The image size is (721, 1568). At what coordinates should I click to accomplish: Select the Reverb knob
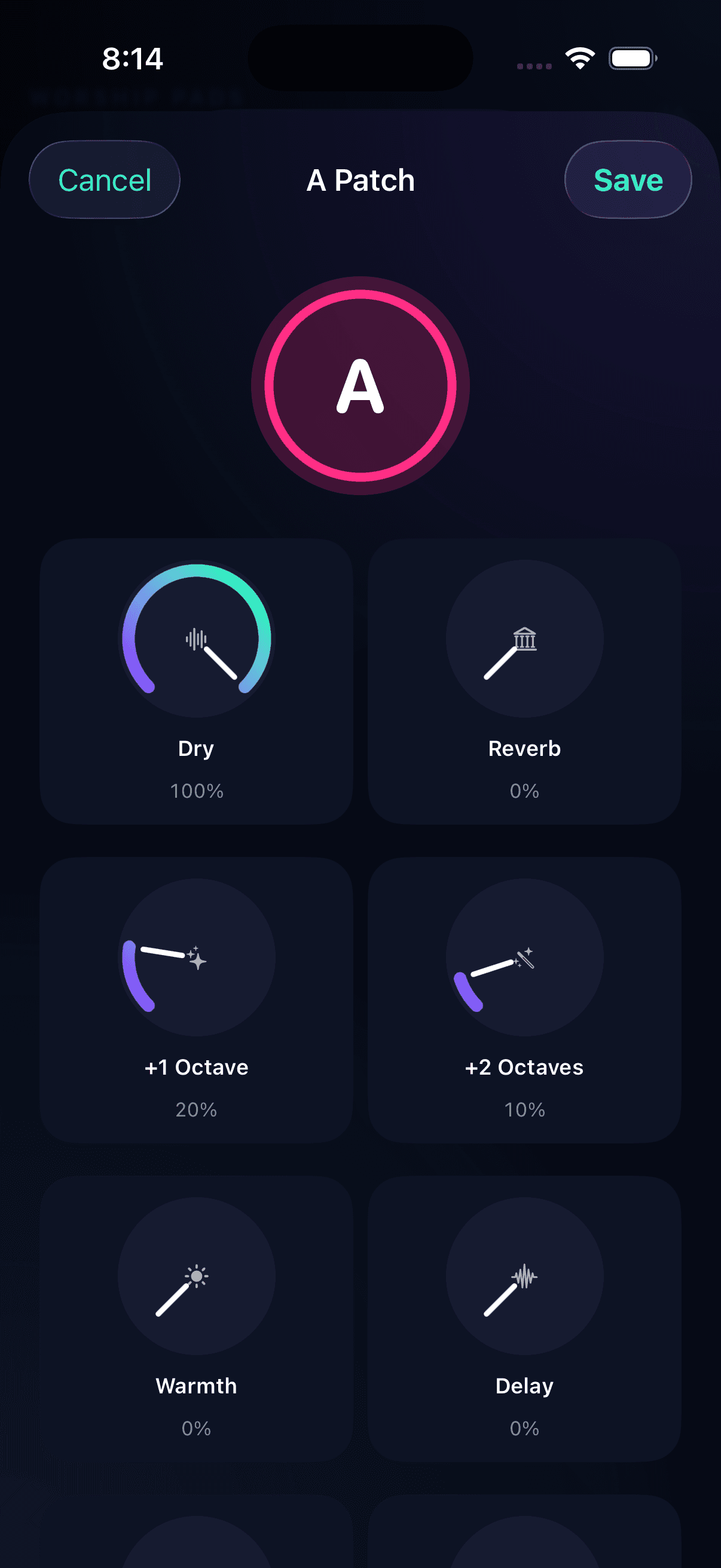pyautogui.click(x=524, y=639)
